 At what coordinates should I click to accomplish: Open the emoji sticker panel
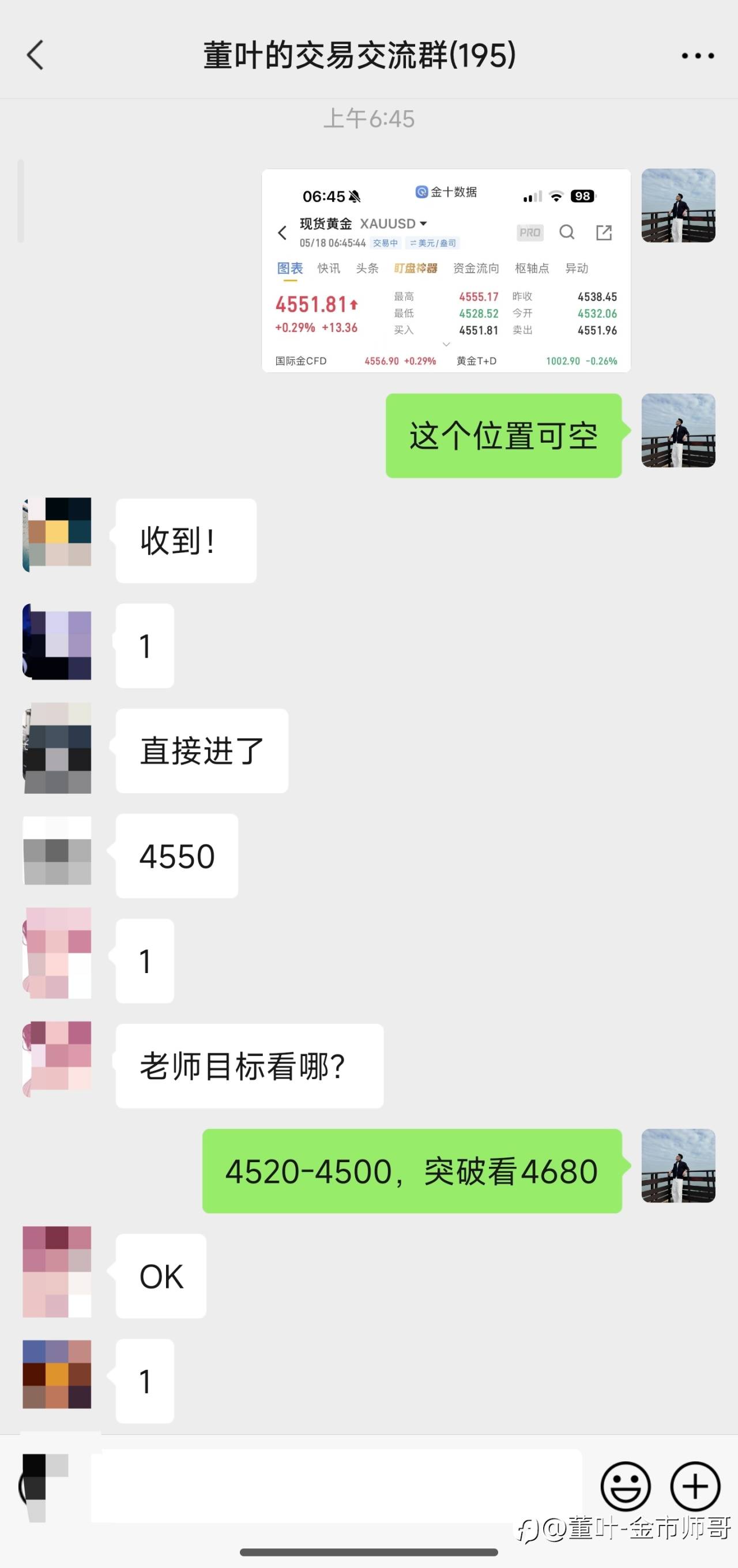[626, 1486]
